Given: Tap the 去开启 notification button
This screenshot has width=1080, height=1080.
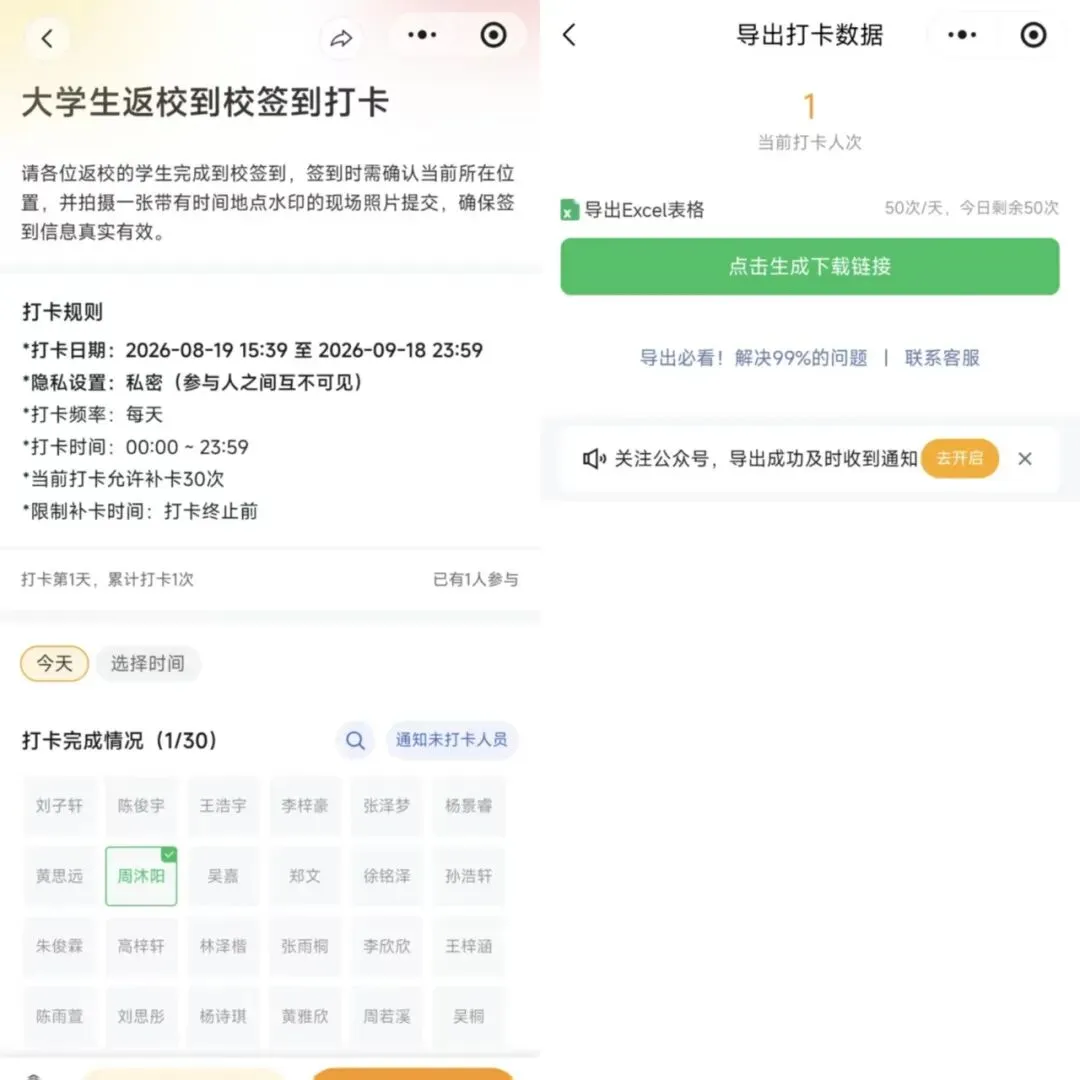Looking at the screenshot, I should (x=959, y=458).
